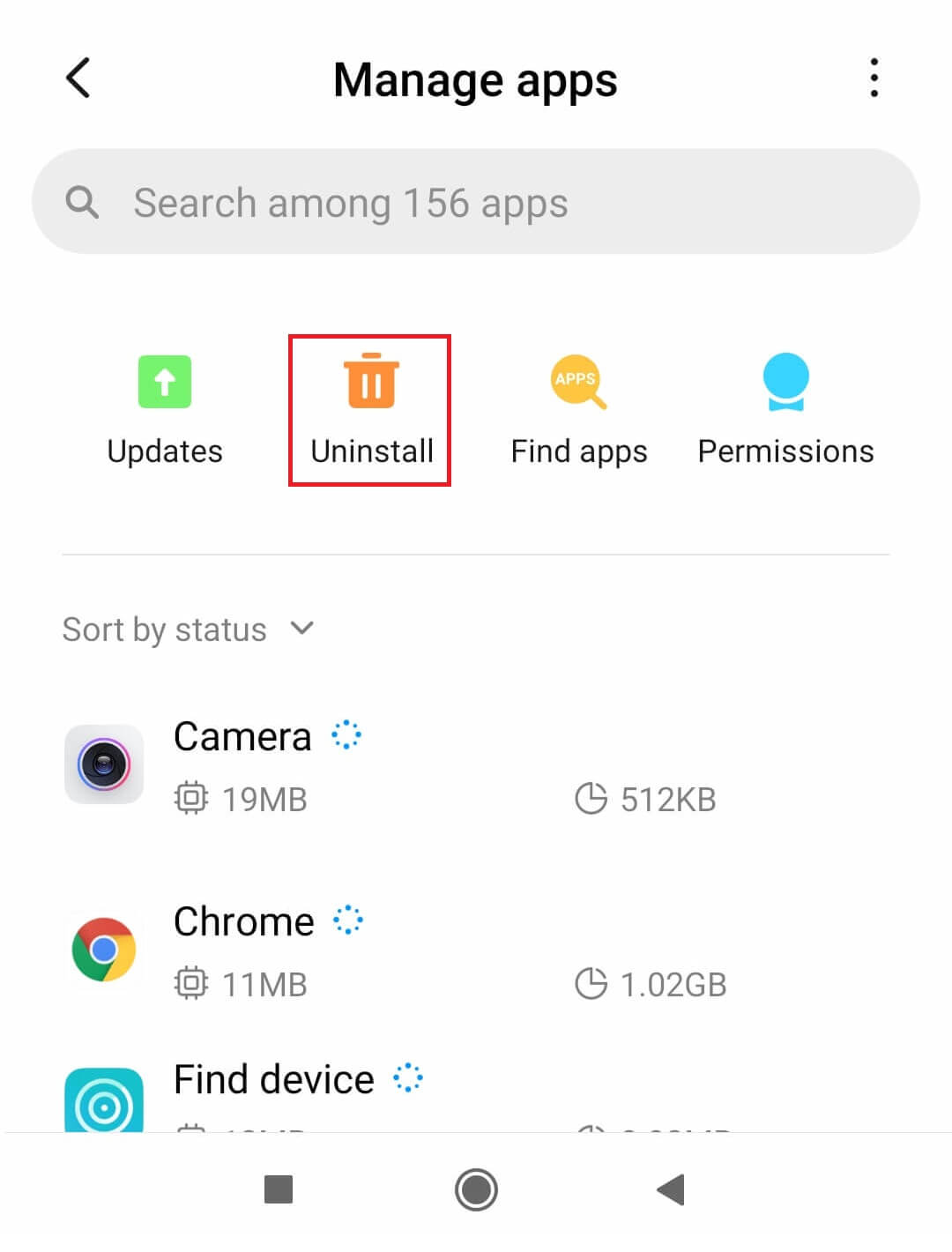The width and height of the screenshot is (952, 1252).
Task: Open the three-dot overflow menu
Action: click(874, 78)
